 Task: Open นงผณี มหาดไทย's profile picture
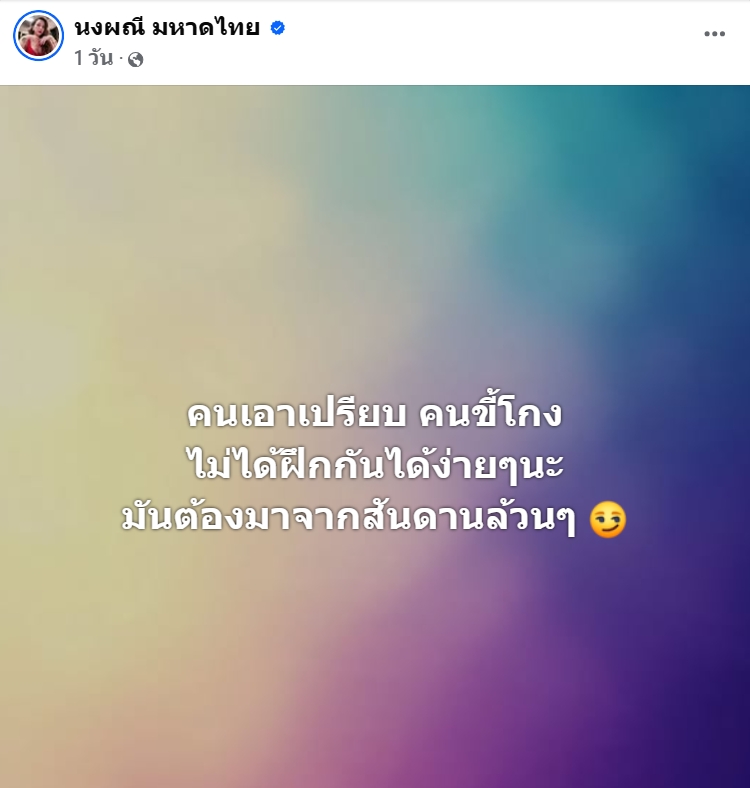pyautogui.click(x=38, y=37)
